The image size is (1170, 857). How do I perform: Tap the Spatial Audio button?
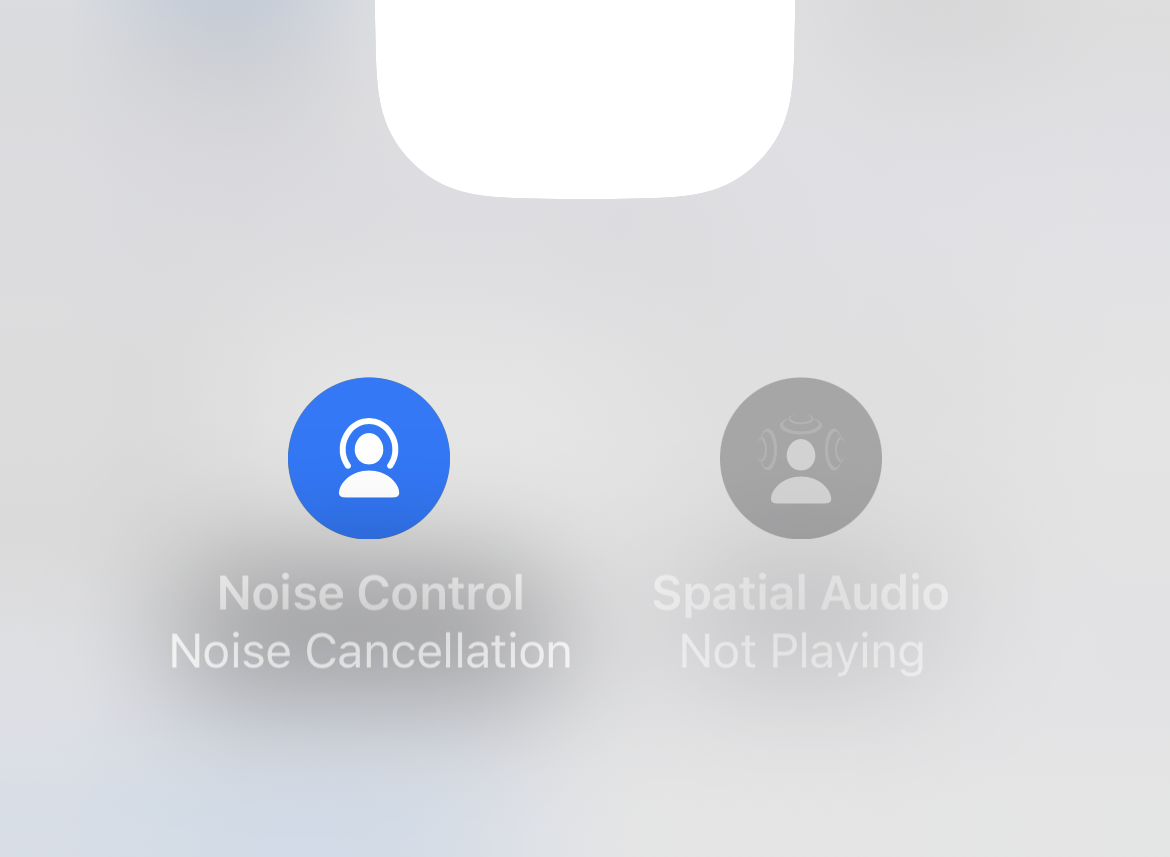pos(801,458)
